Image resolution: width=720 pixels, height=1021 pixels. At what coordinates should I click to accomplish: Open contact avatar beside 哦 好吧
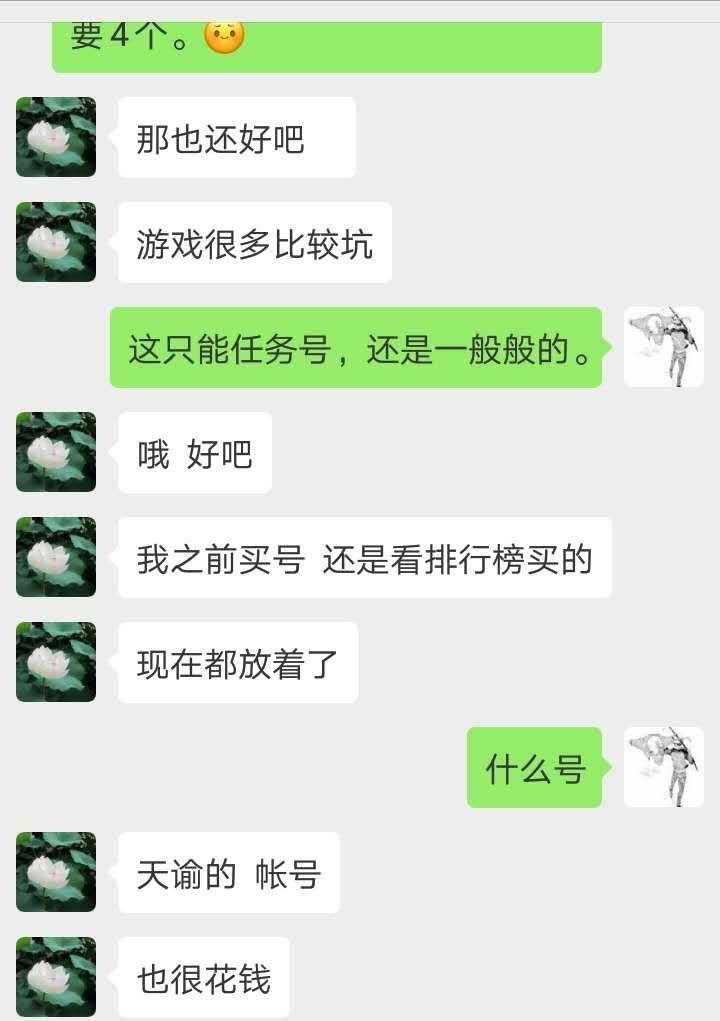[x=56, y=452]
